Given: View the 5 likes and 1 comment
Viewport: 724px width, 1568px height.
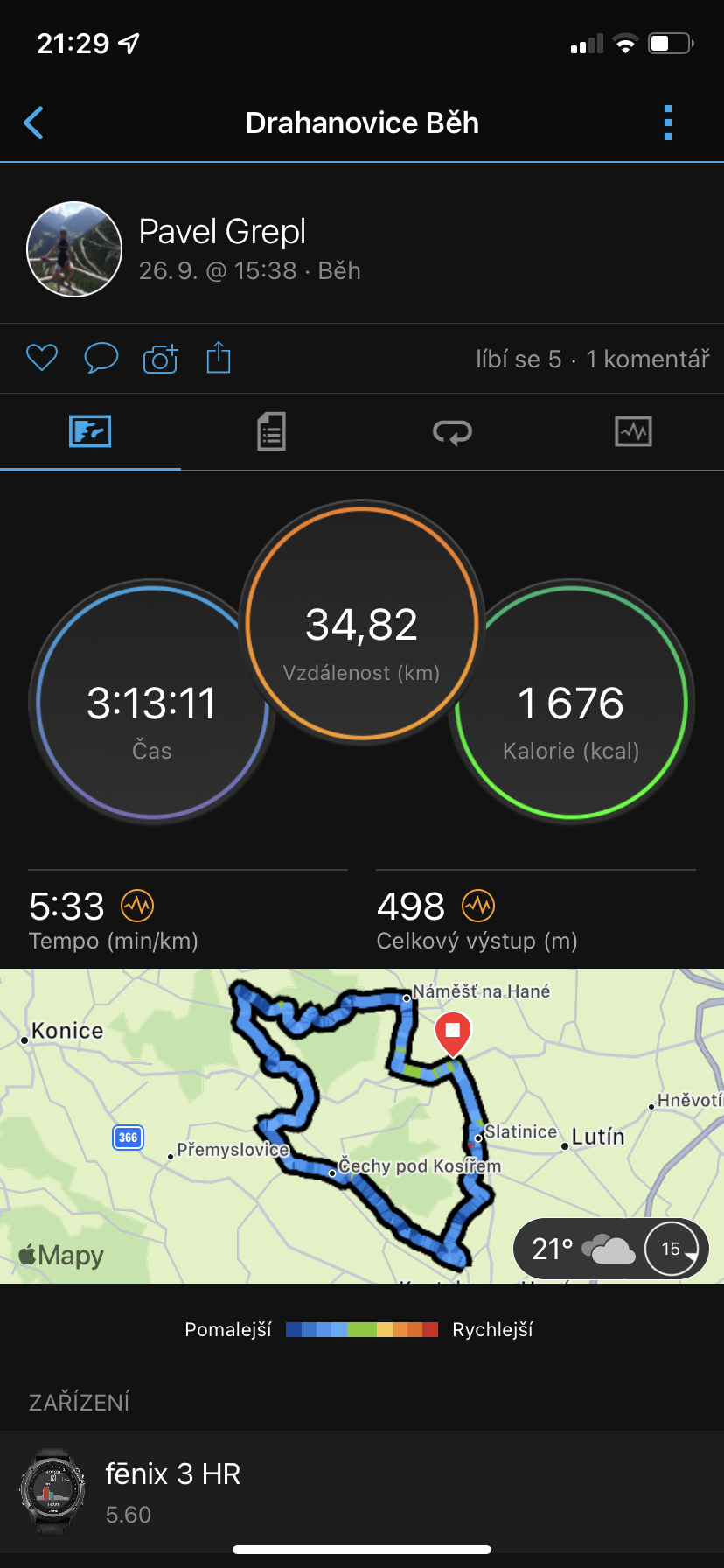Looking at the screenshot, I should (593, 359).
